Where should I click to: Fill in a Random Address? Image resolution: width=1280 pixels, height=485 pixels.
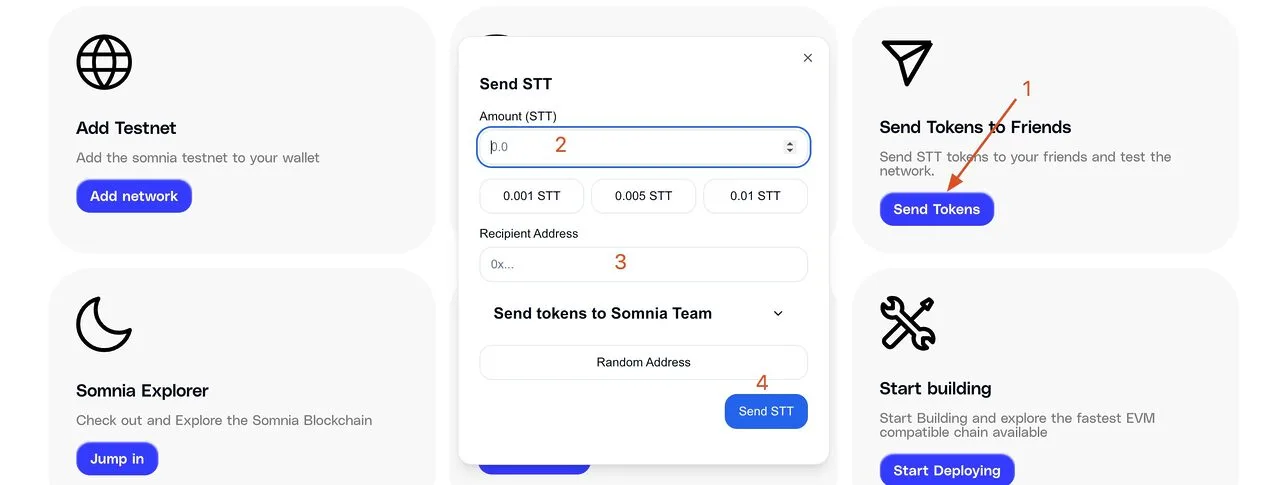[x=643, y=362]
